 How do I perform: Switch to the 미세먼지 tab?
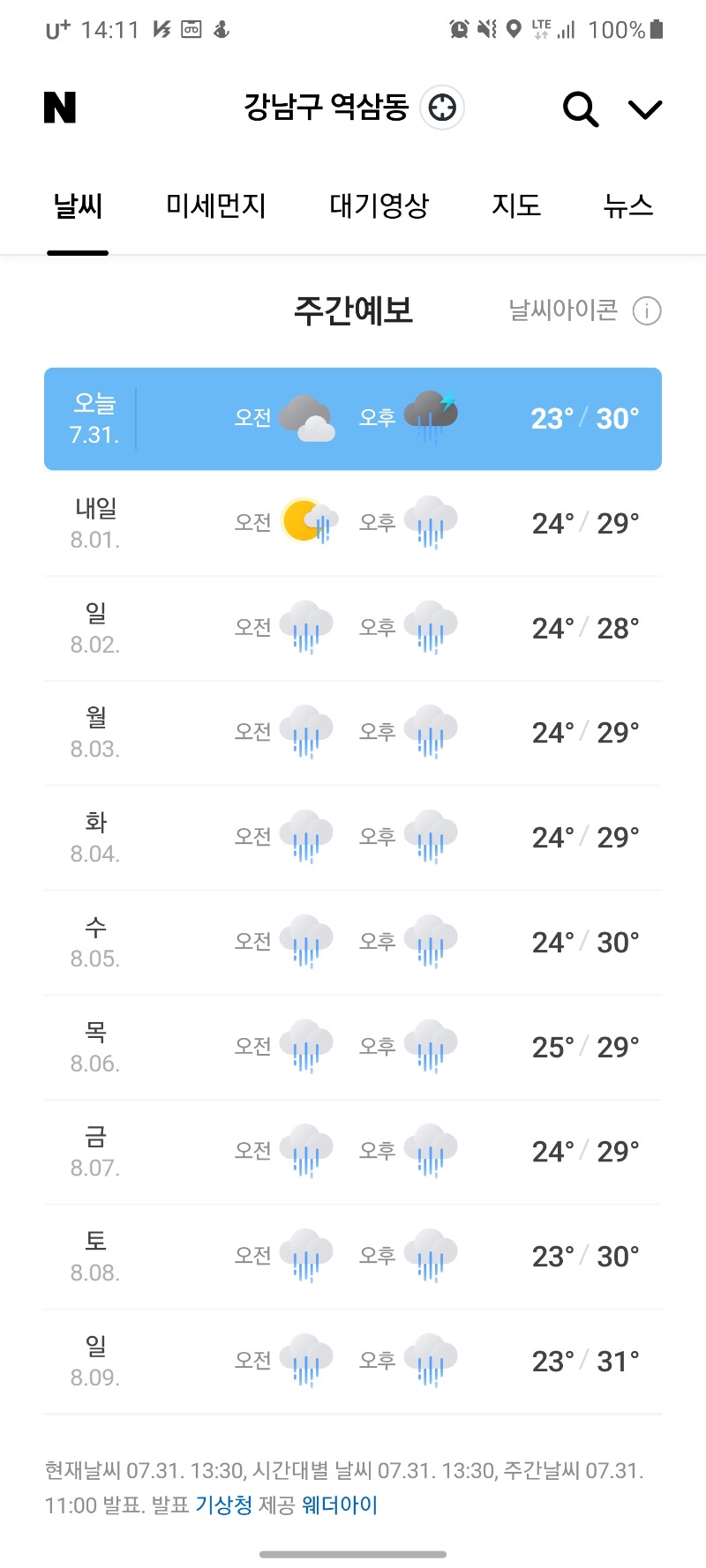pyautogui.click(x=216, y=206)
